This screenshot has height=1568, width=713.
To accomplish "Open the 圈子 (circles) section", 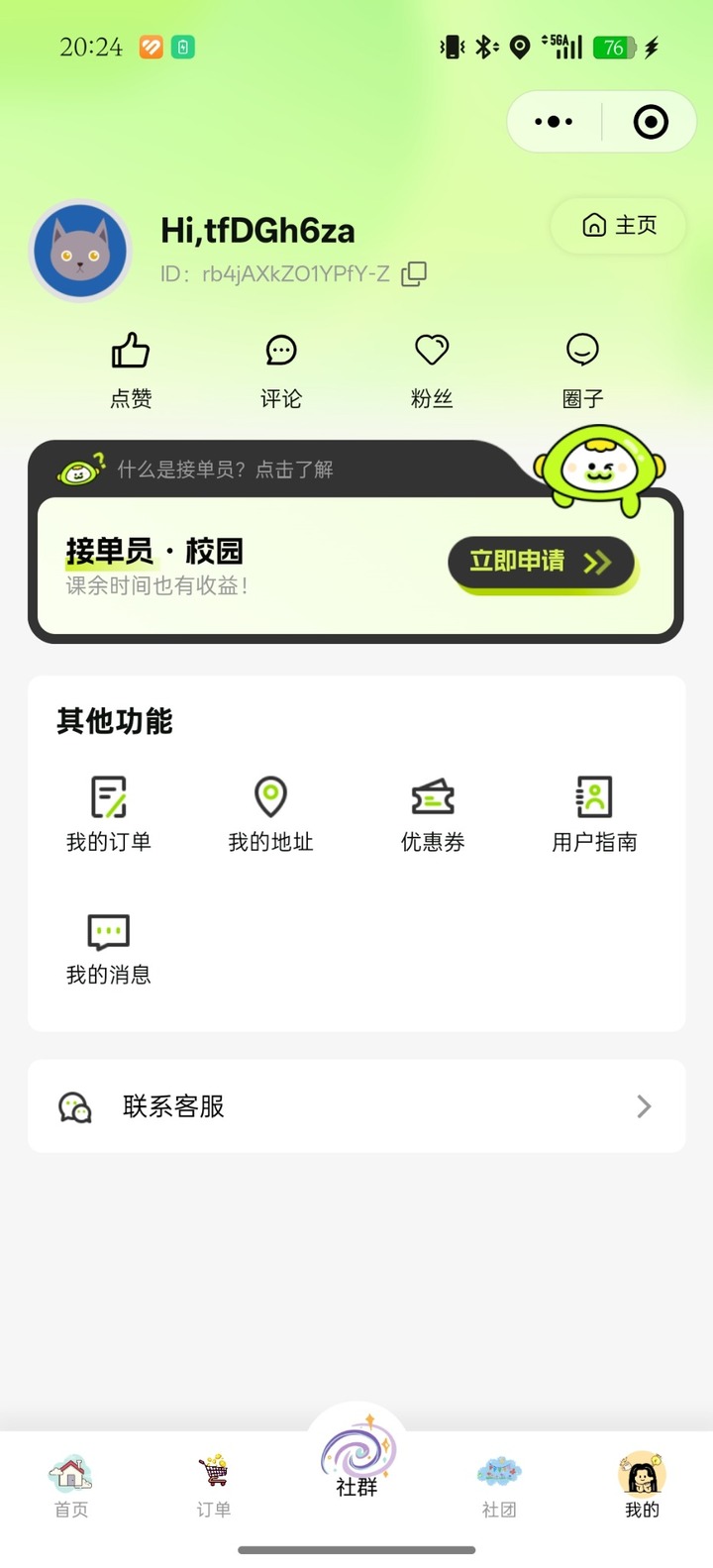I will 582,368.
